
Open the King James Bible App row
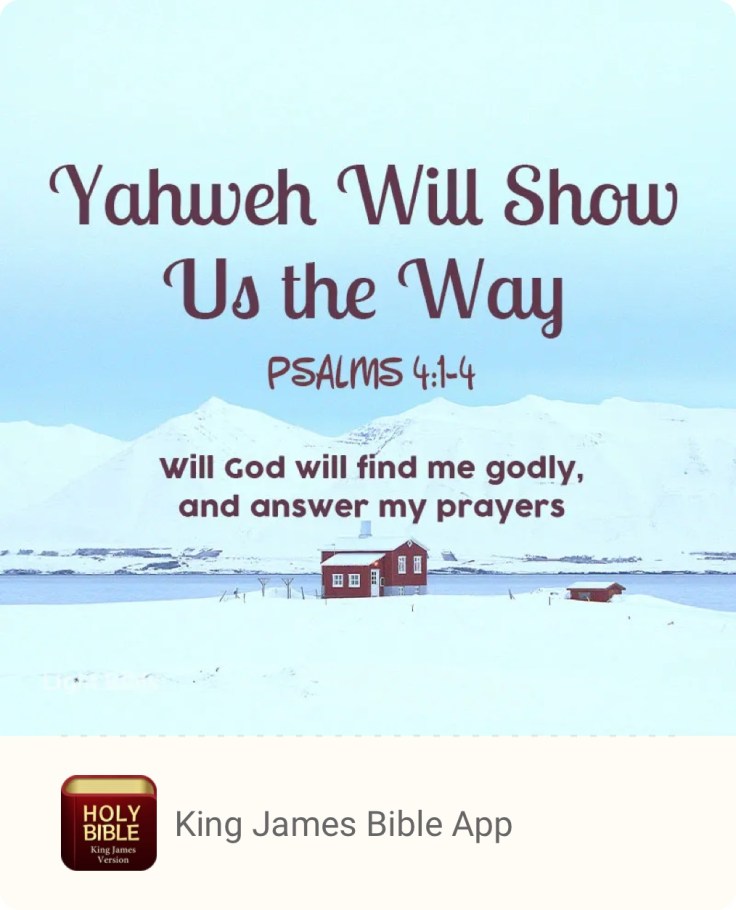343,824
